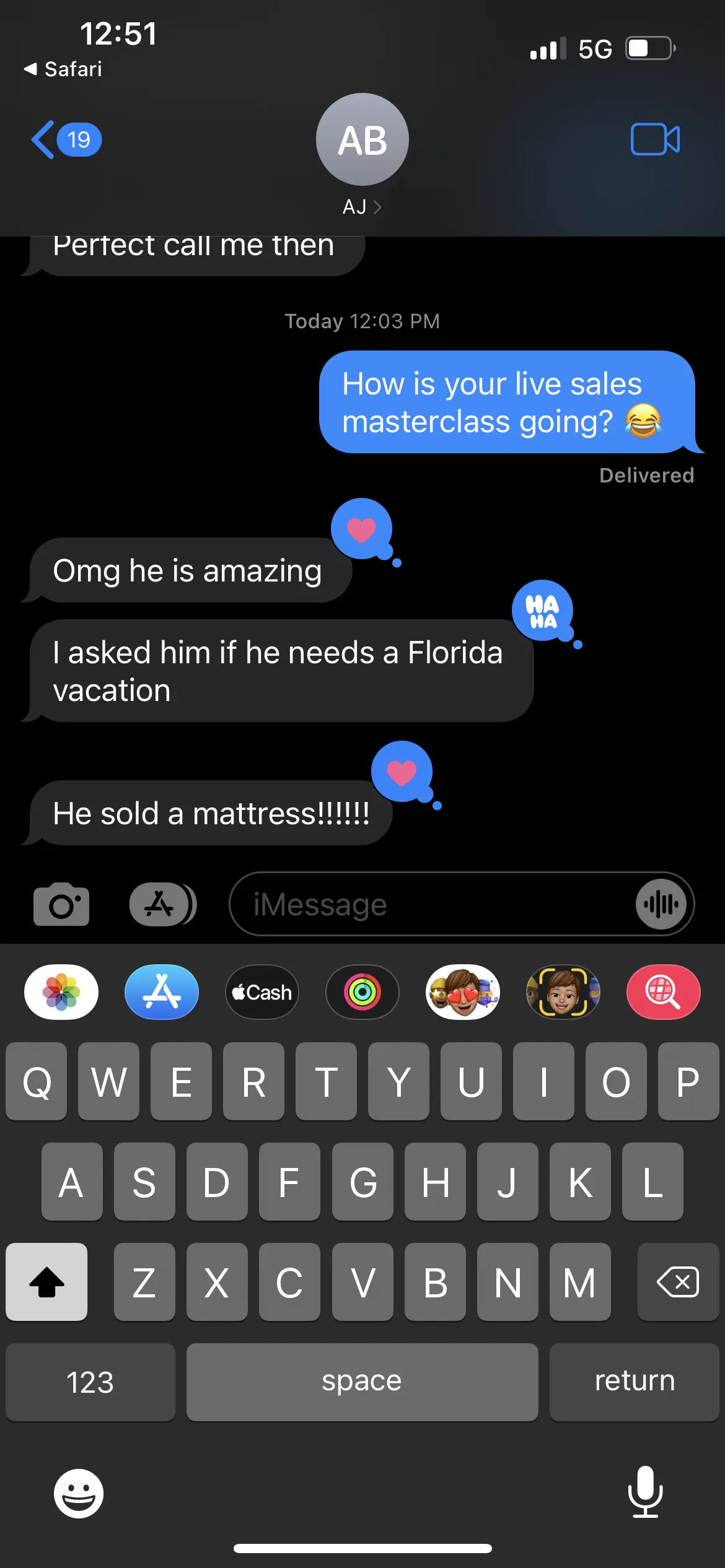
Task: Open Memoji stickers with heart eyes
Action: tap(463, 992)
